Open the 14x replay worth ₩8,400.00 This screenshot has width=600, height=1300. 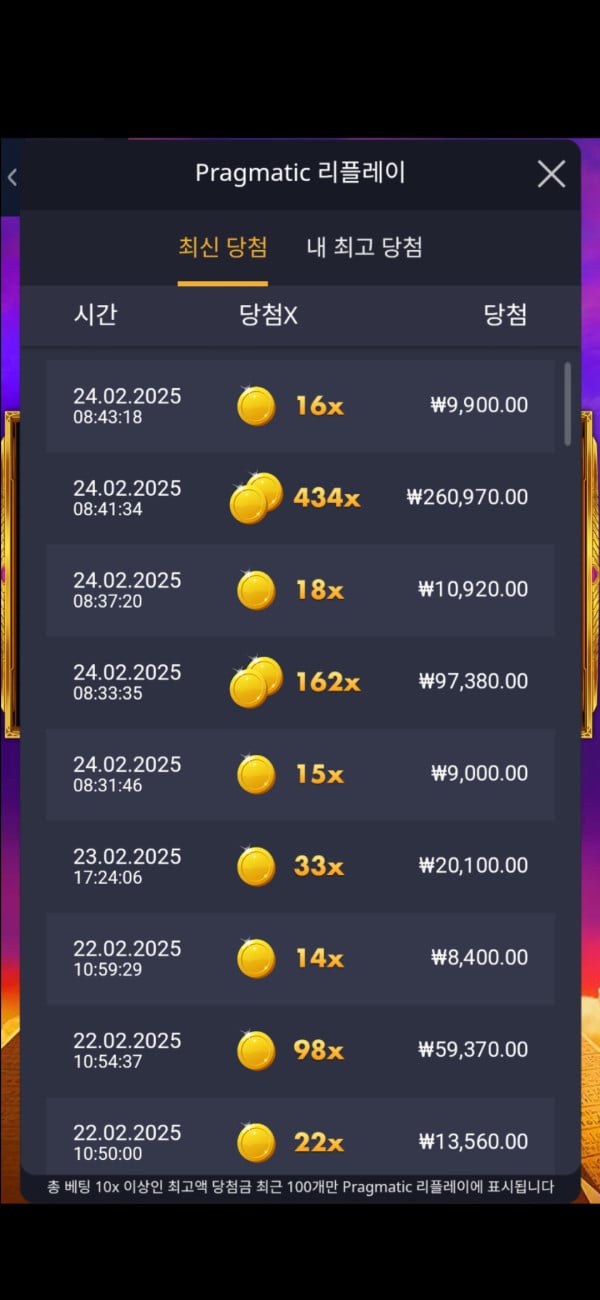click(x=300, y=958)
